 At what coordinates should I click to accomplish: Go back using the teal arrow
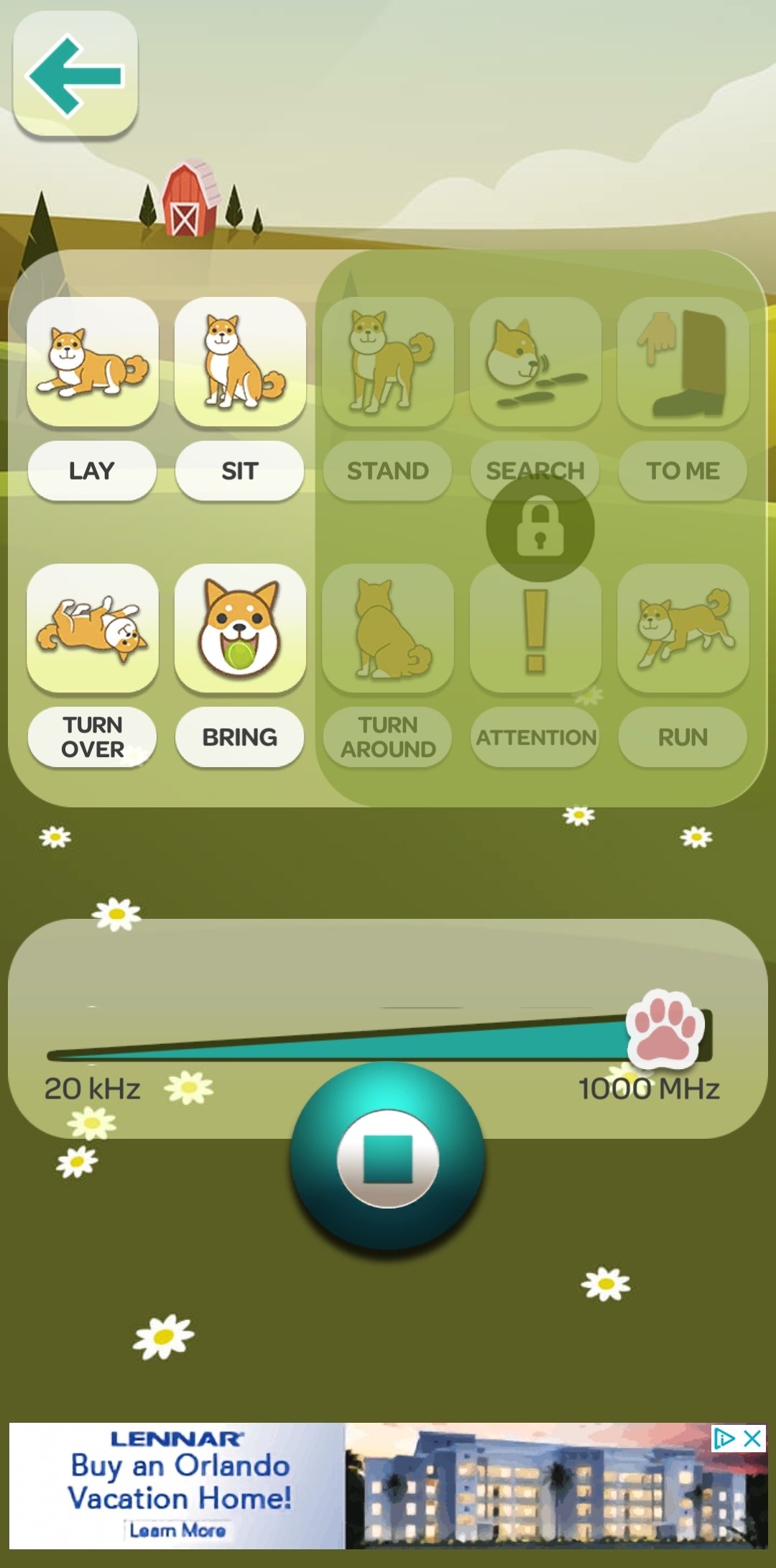point(75,74)
